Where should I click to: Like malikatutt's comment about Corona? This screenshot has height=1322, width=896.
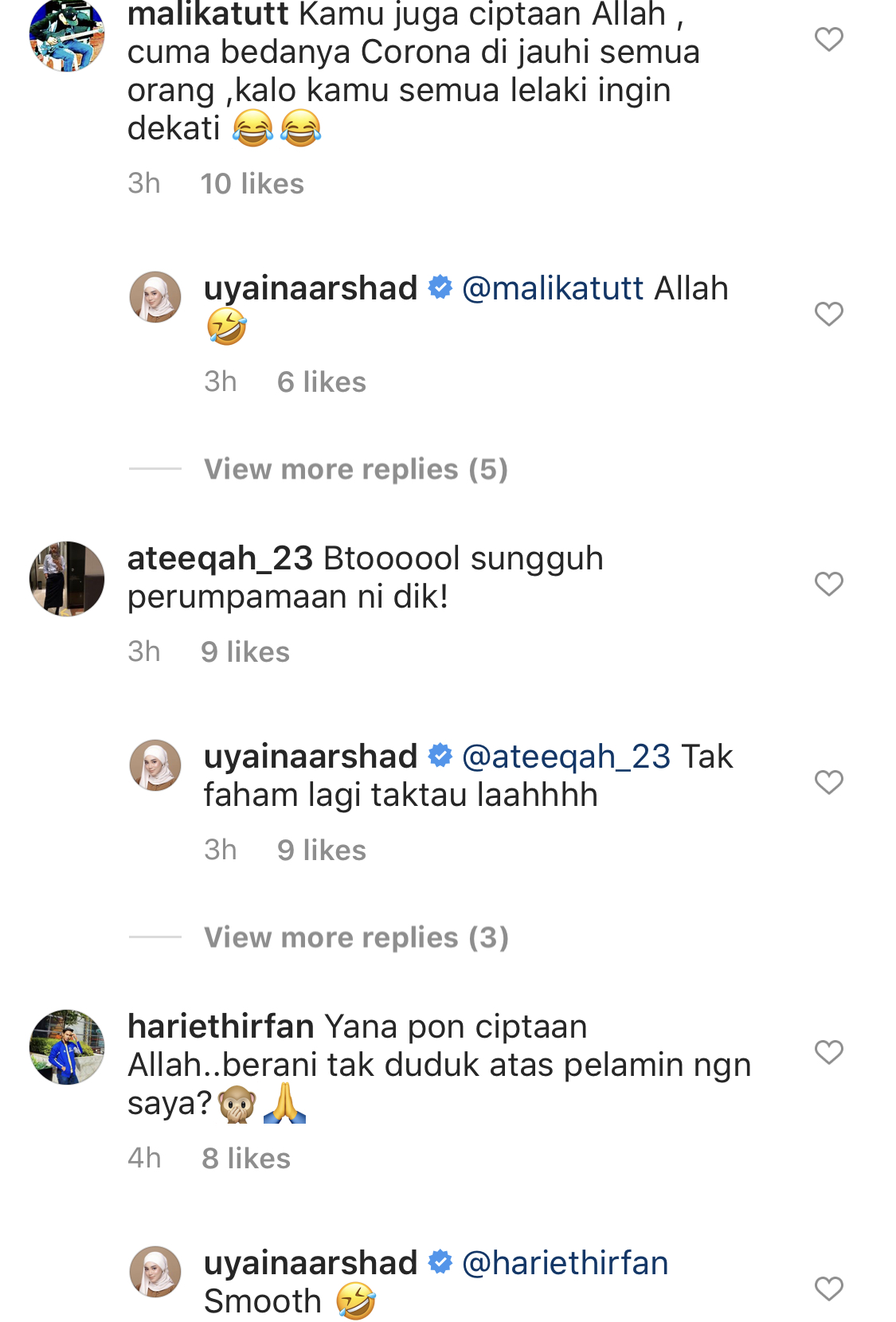(828, 39)
